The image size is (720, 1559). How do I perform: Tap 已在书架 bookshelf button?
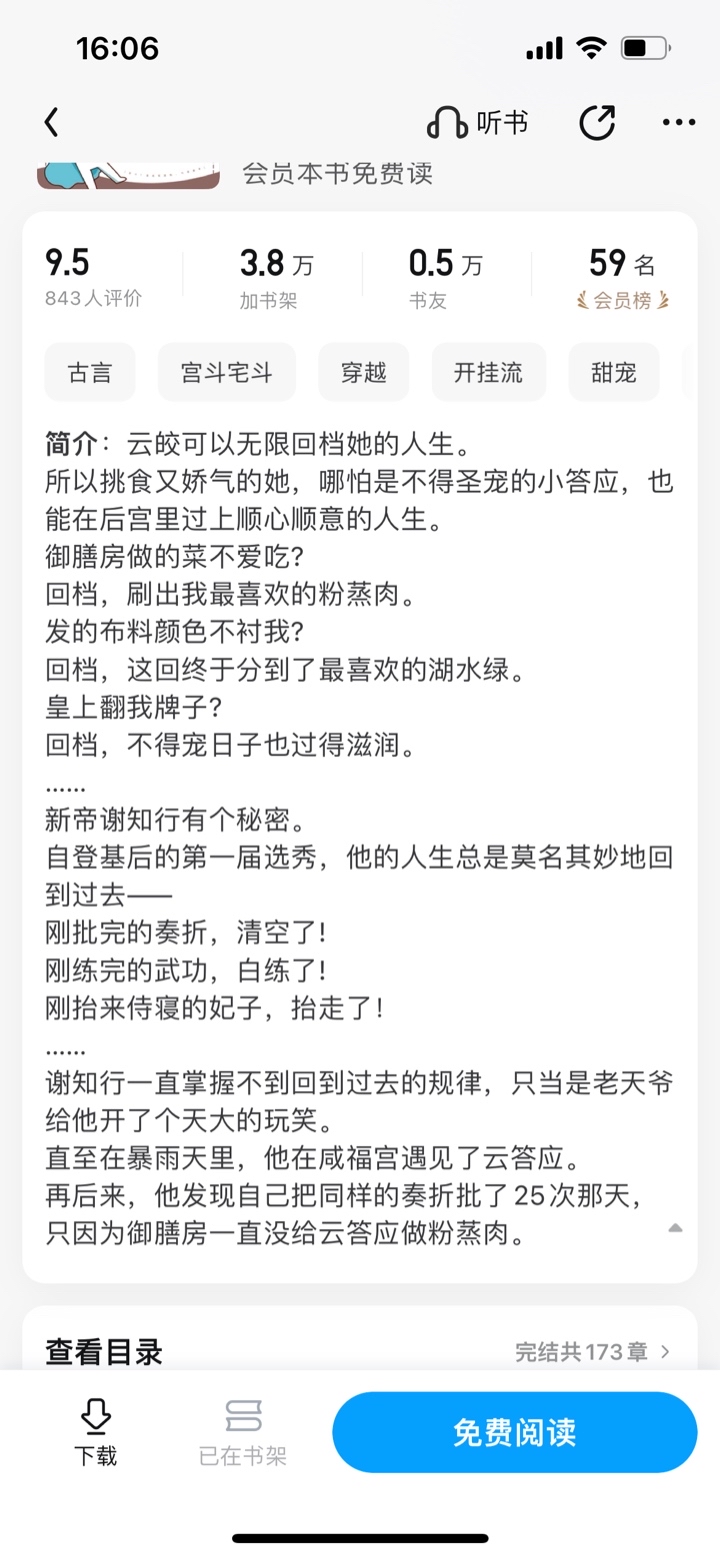pyautogui.click(x=243, y=1432)
